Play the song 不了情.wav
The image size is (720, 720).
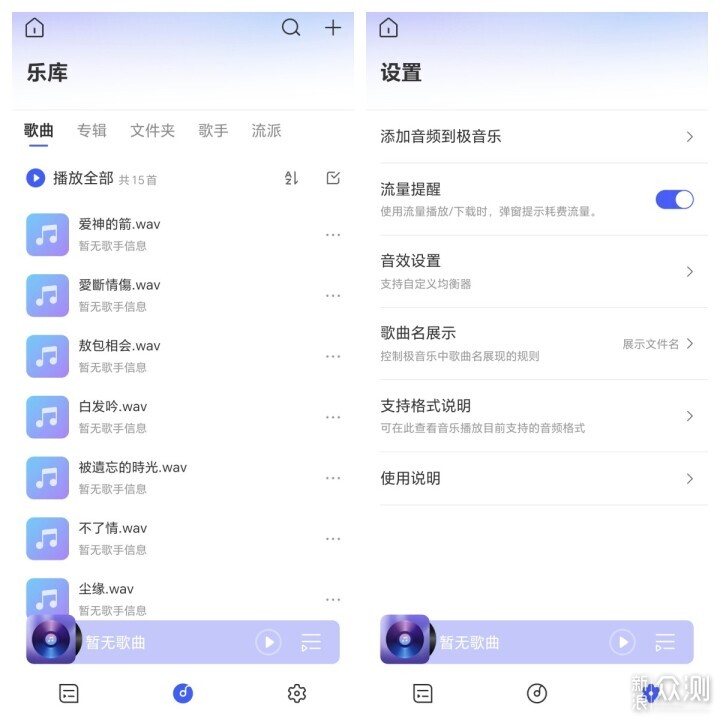[112, 528]
